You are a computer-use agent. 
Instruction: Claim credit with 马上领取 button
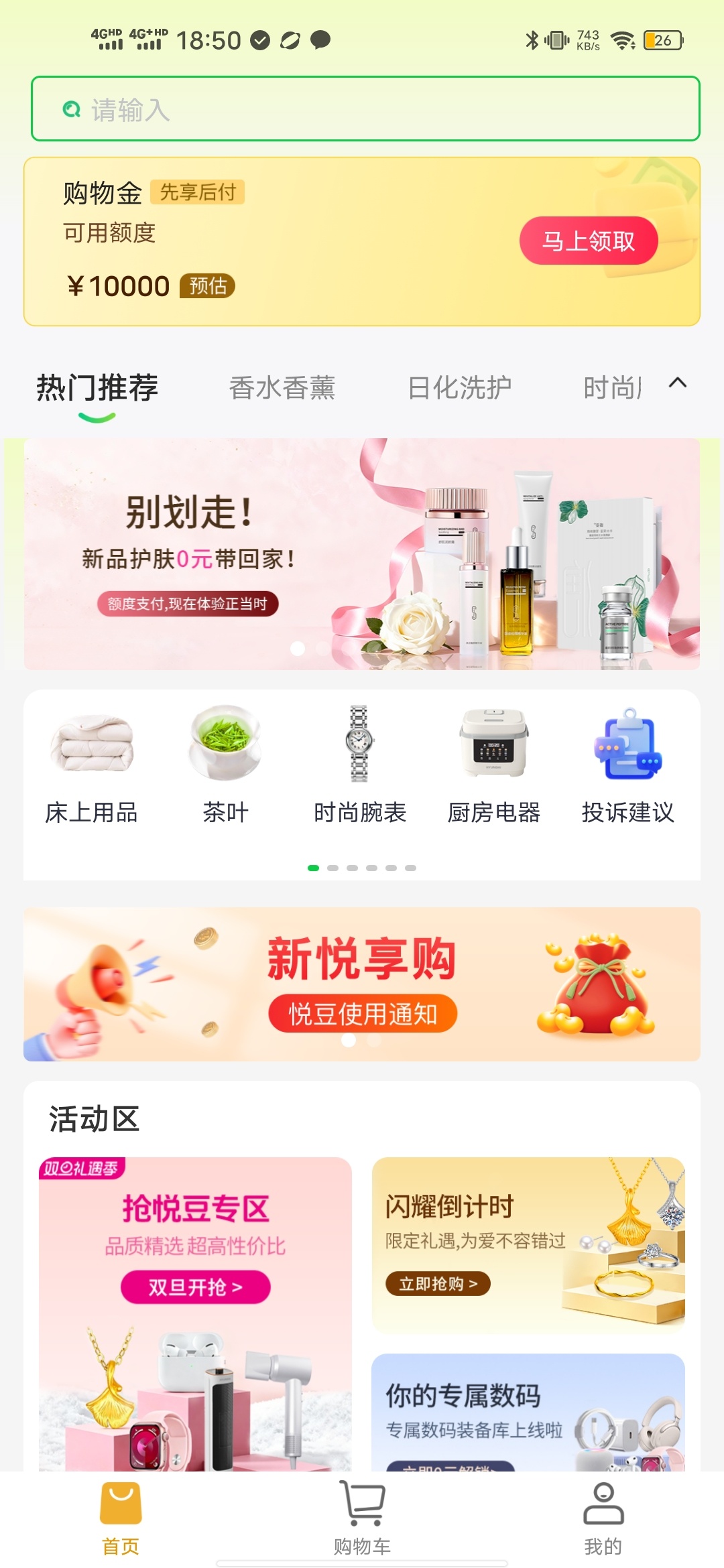[x=589, y=241]
